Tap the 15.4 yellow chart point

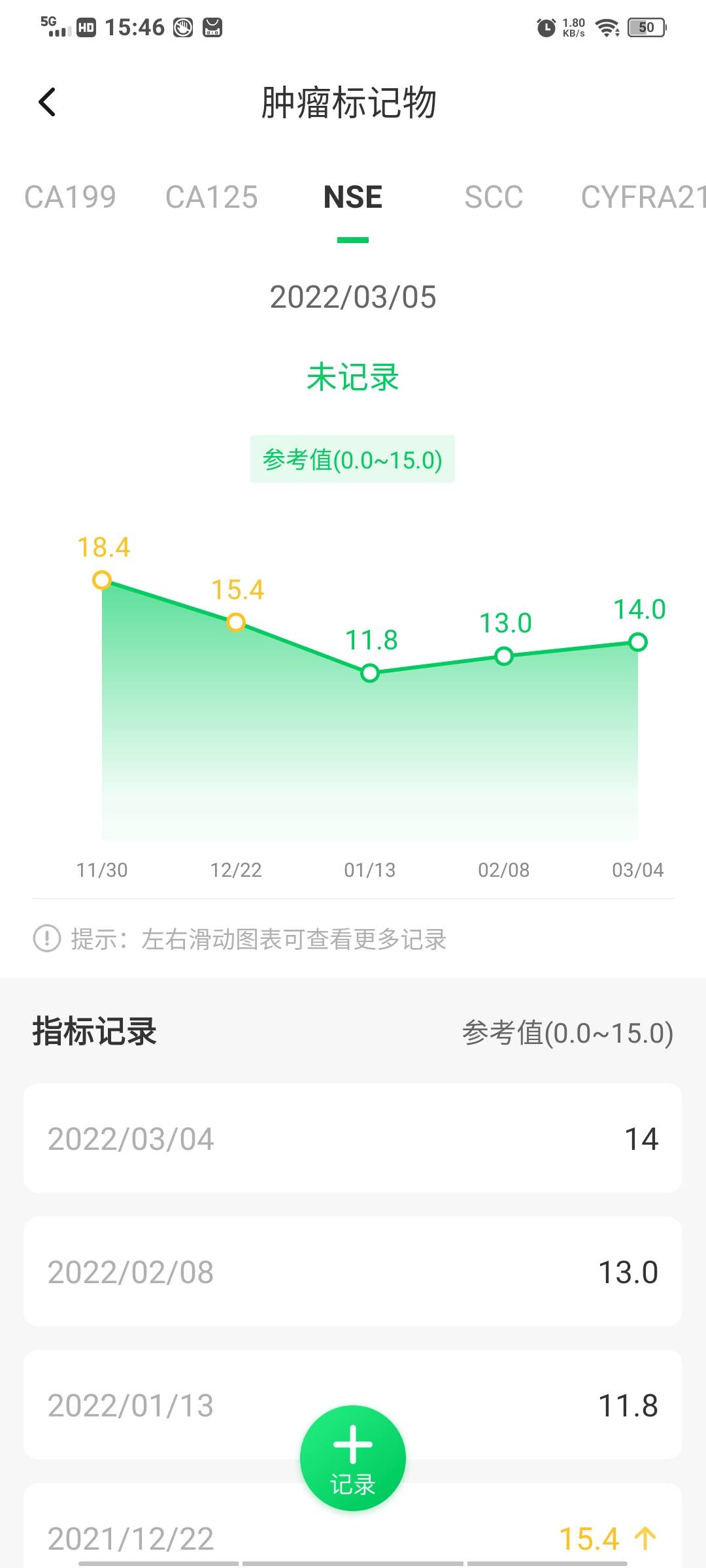237,623
